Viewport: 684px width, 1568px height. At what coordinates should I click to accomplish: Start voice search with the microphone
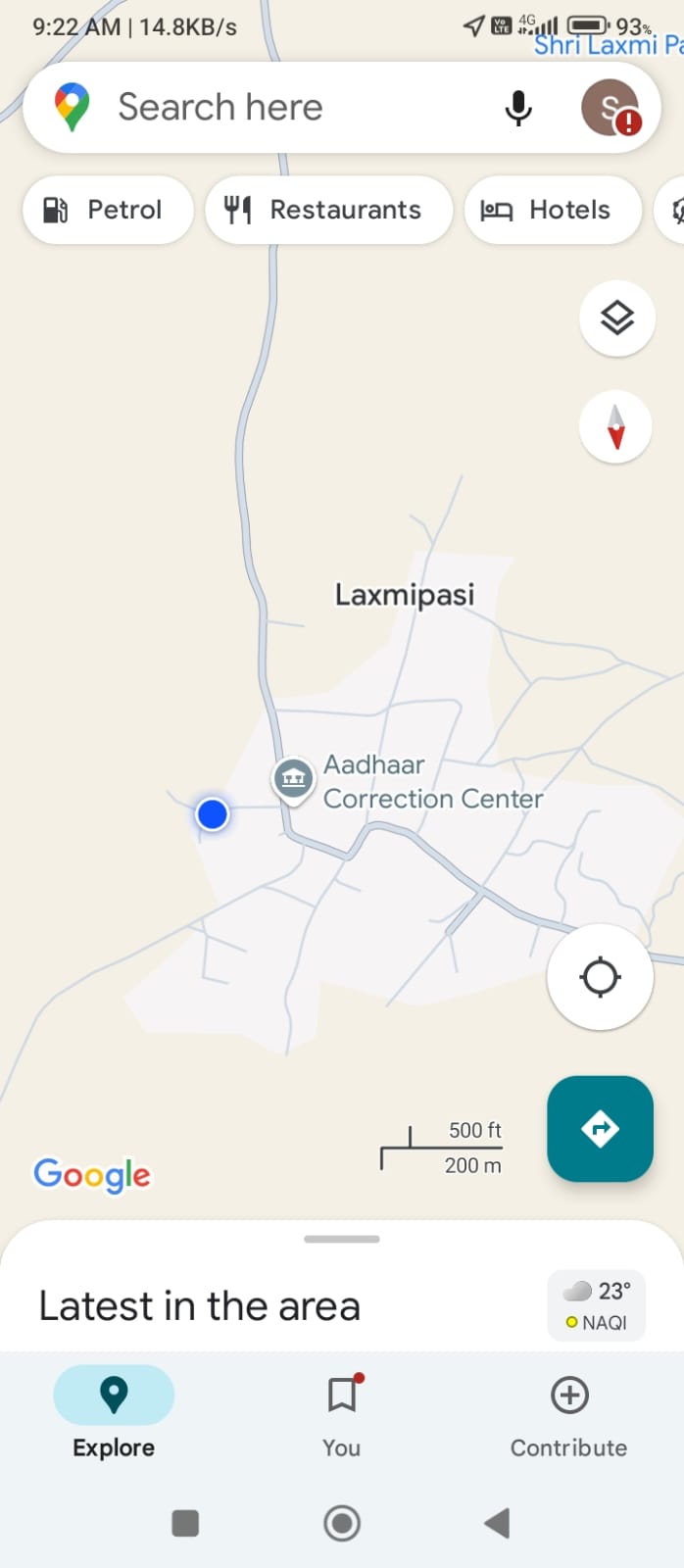point(518,107)
